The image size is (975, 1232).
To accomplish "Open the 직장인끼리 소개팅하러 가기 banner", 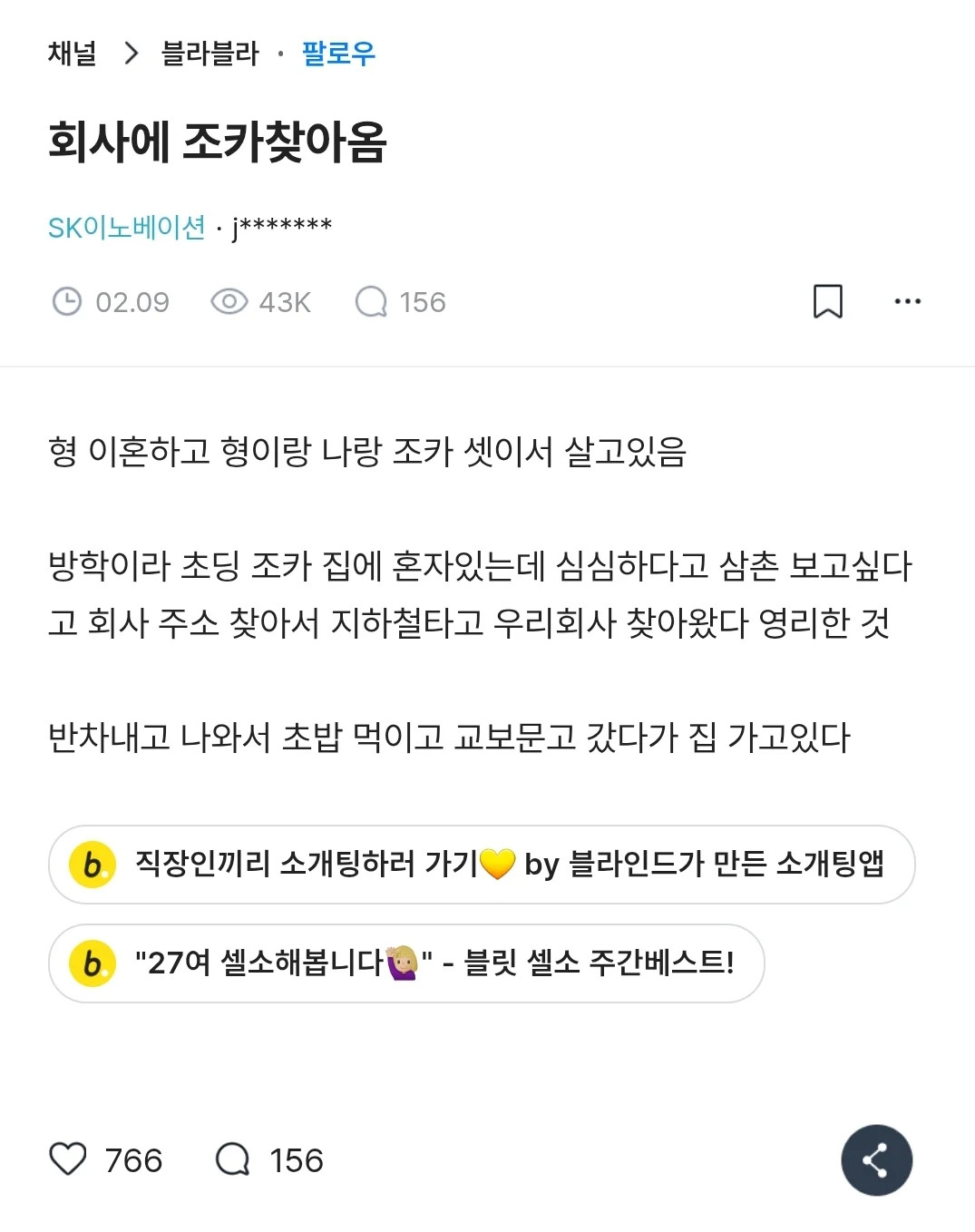I will (x=482, y=865).
